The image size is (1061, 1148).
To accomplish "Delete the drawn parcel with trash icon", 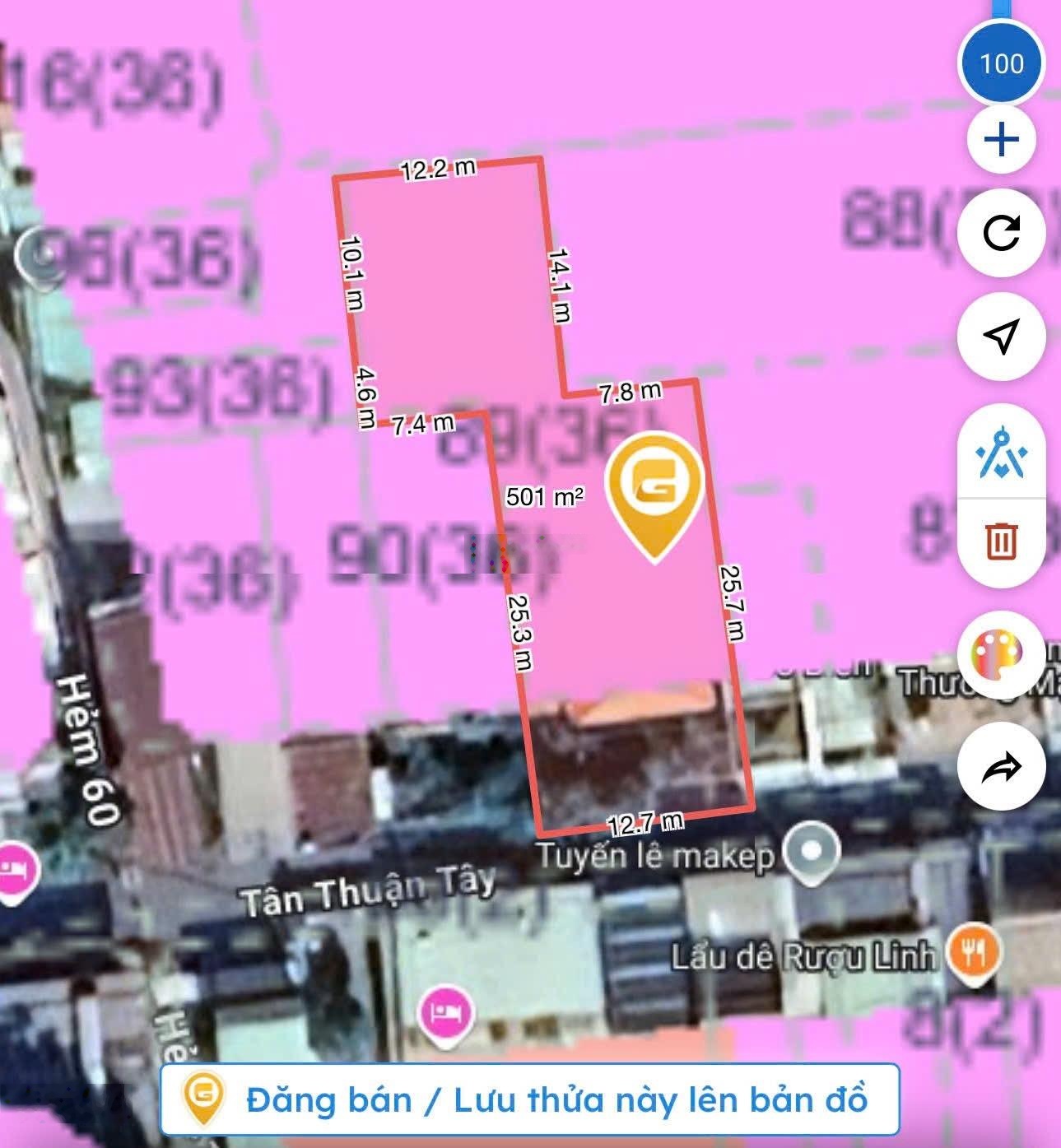I will point(1001,541).
